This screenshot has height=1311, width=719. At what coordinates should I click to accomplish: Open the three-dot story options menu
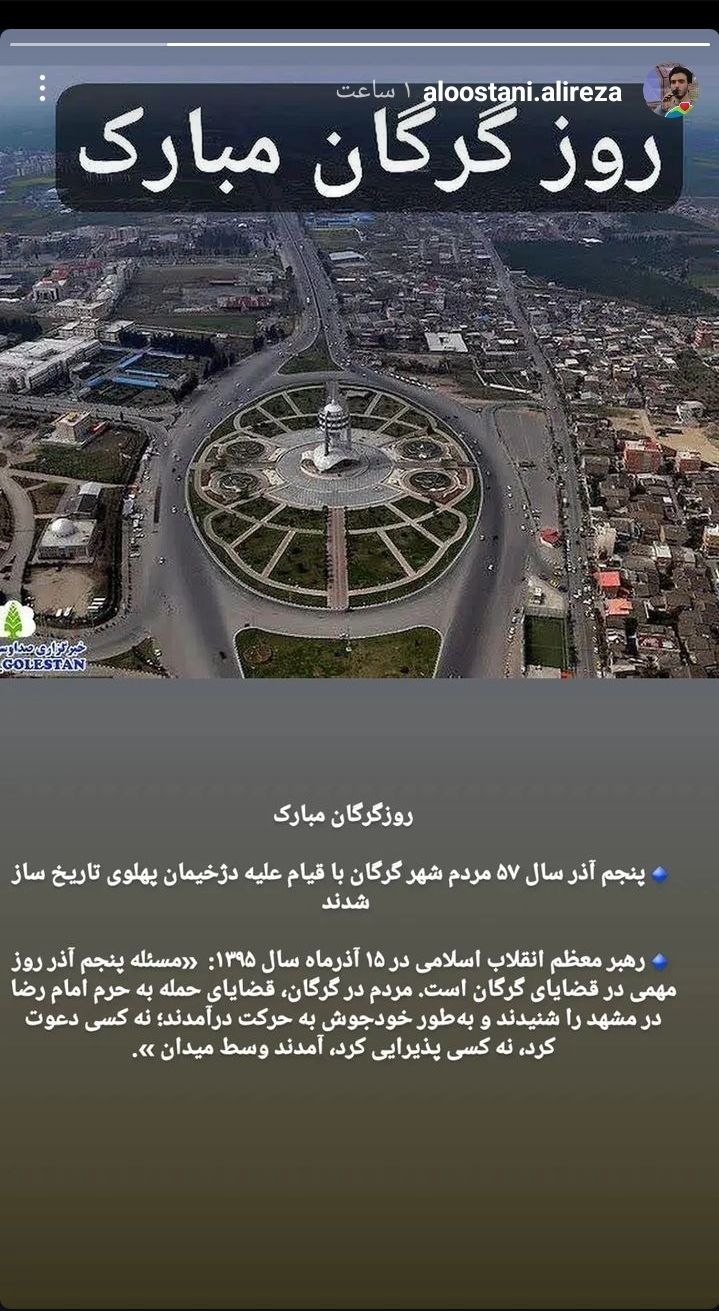click(x=42, y=89)
